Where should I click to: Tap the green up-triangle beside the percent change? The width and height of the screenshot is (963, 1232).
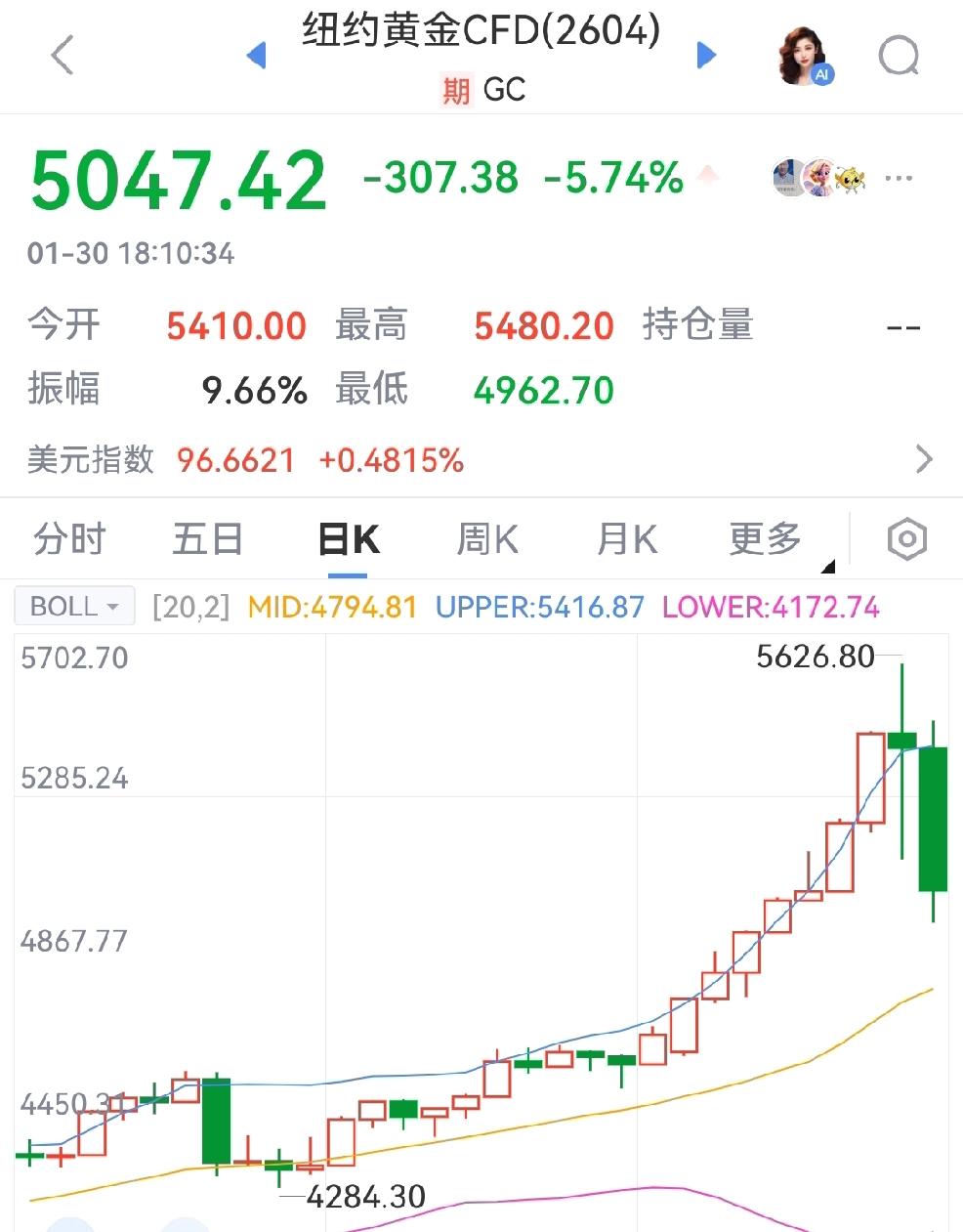click(x=707, y=176)
